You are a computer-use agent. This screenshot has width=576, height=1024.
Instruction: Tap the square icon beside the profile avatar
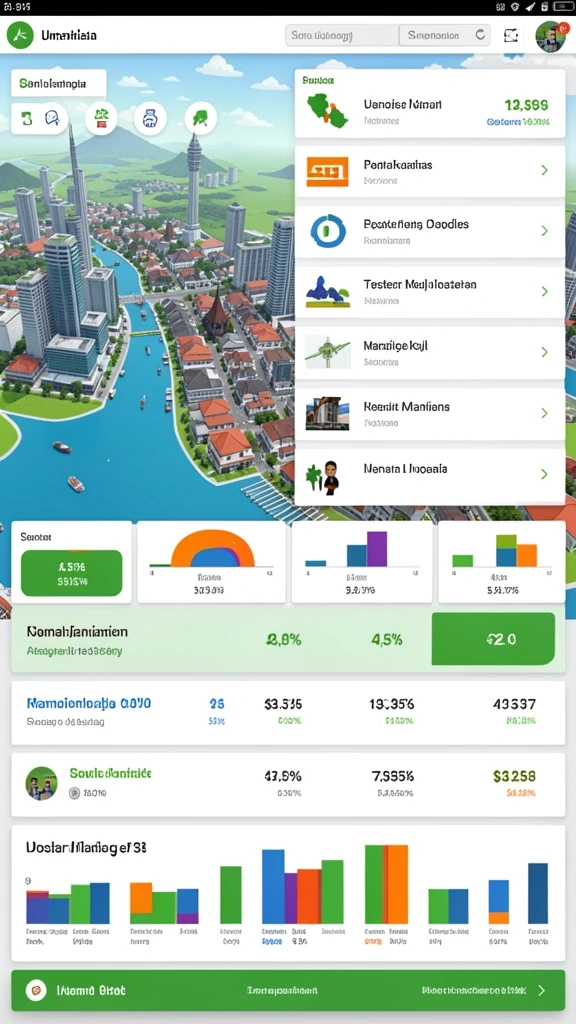point(511,36)
